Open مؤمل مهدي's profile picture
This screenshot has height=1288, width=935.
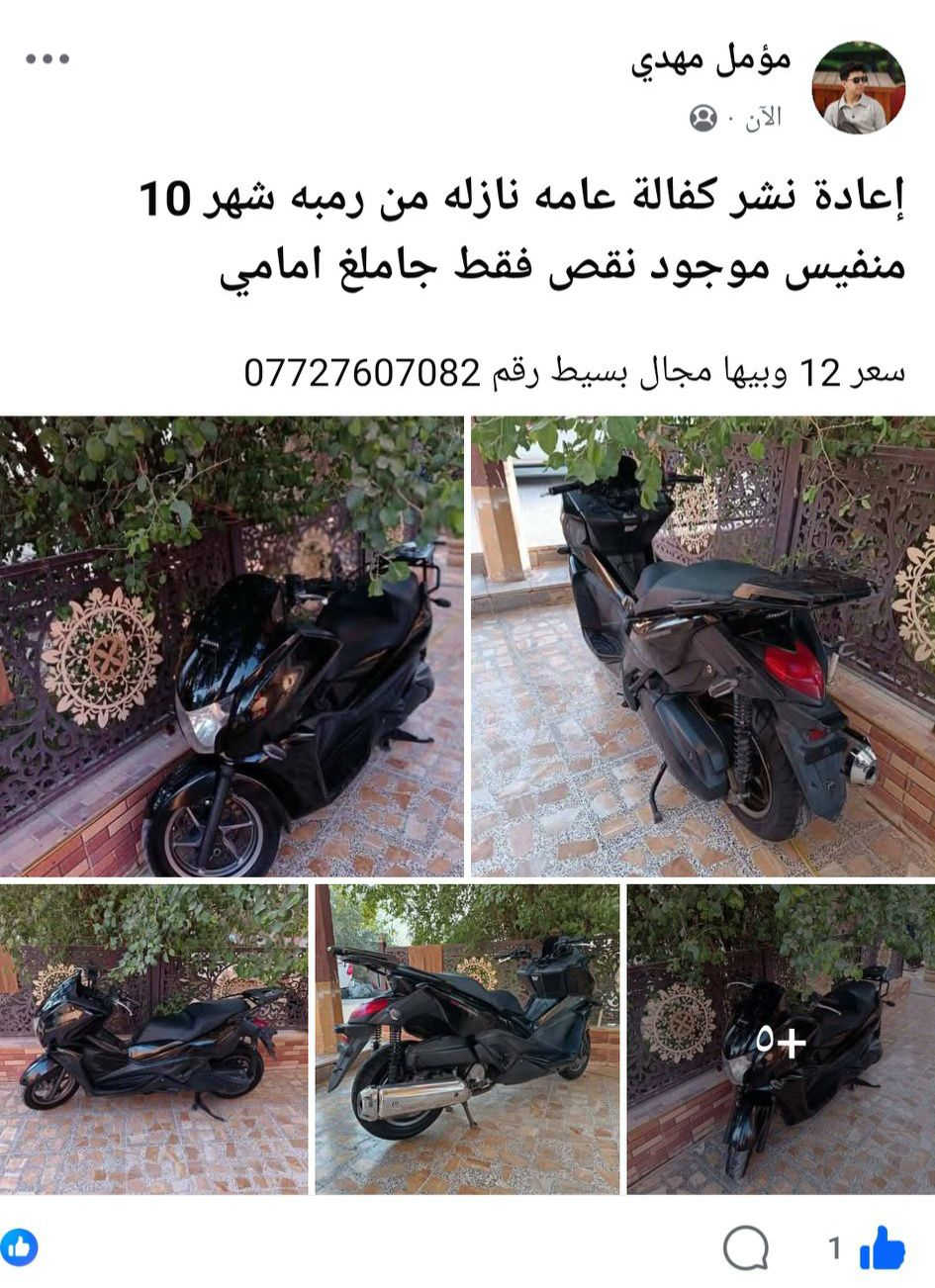[858, 88]
